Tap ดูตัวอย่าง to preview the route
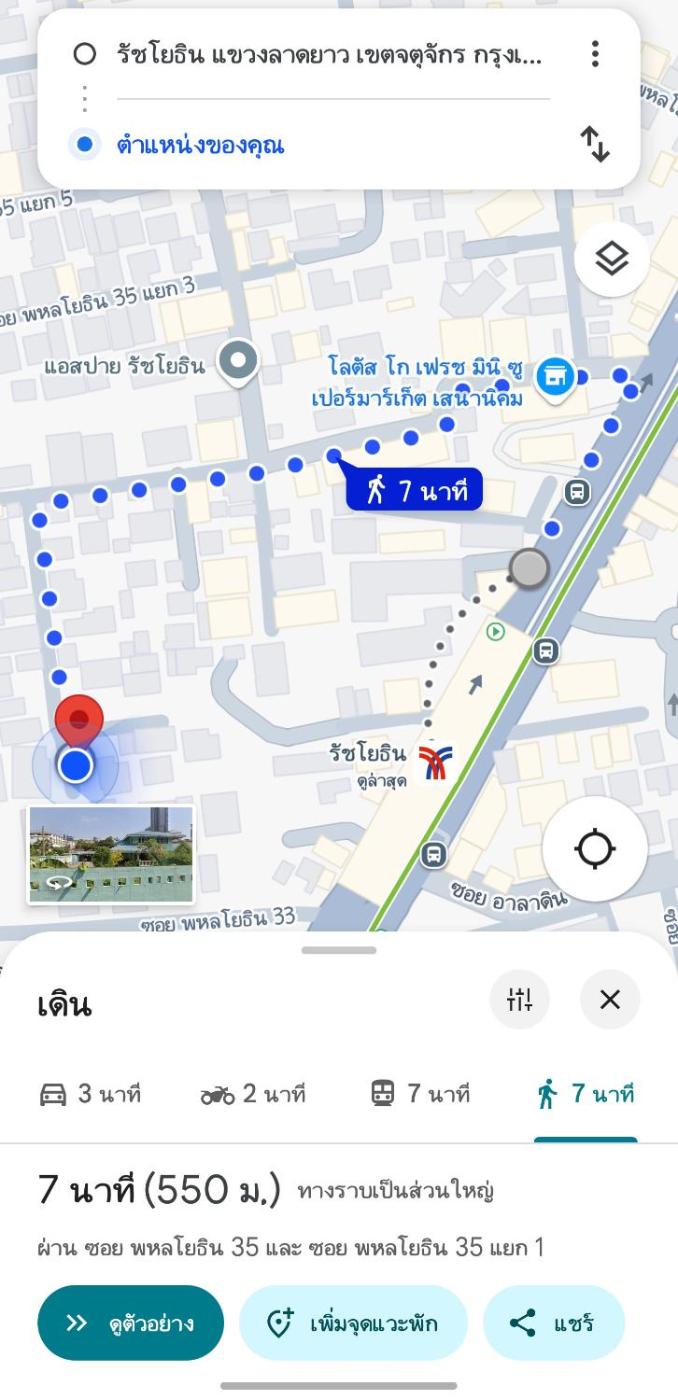 [x=130, y=1323]
